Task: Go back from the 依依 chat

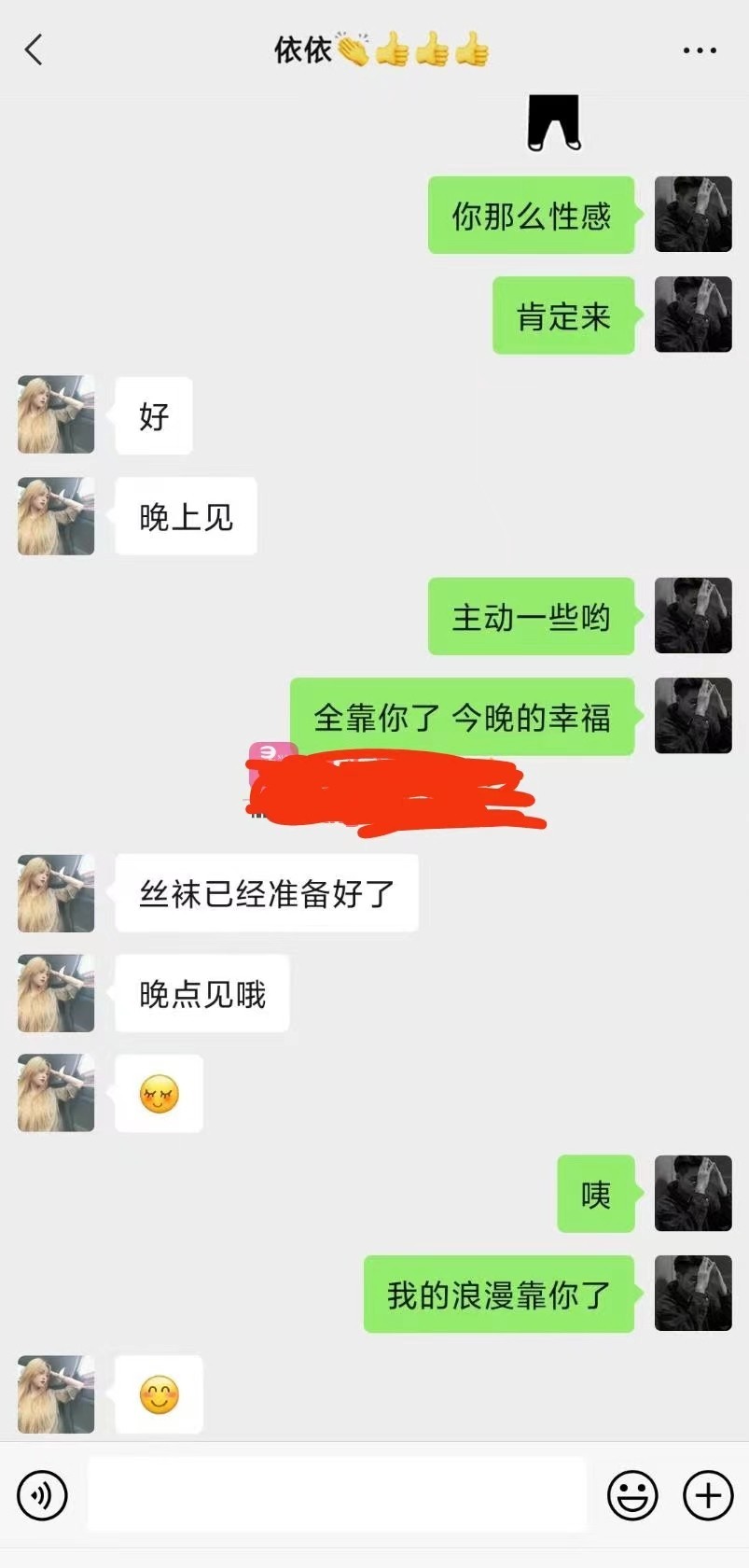Action: click(35, 49)
